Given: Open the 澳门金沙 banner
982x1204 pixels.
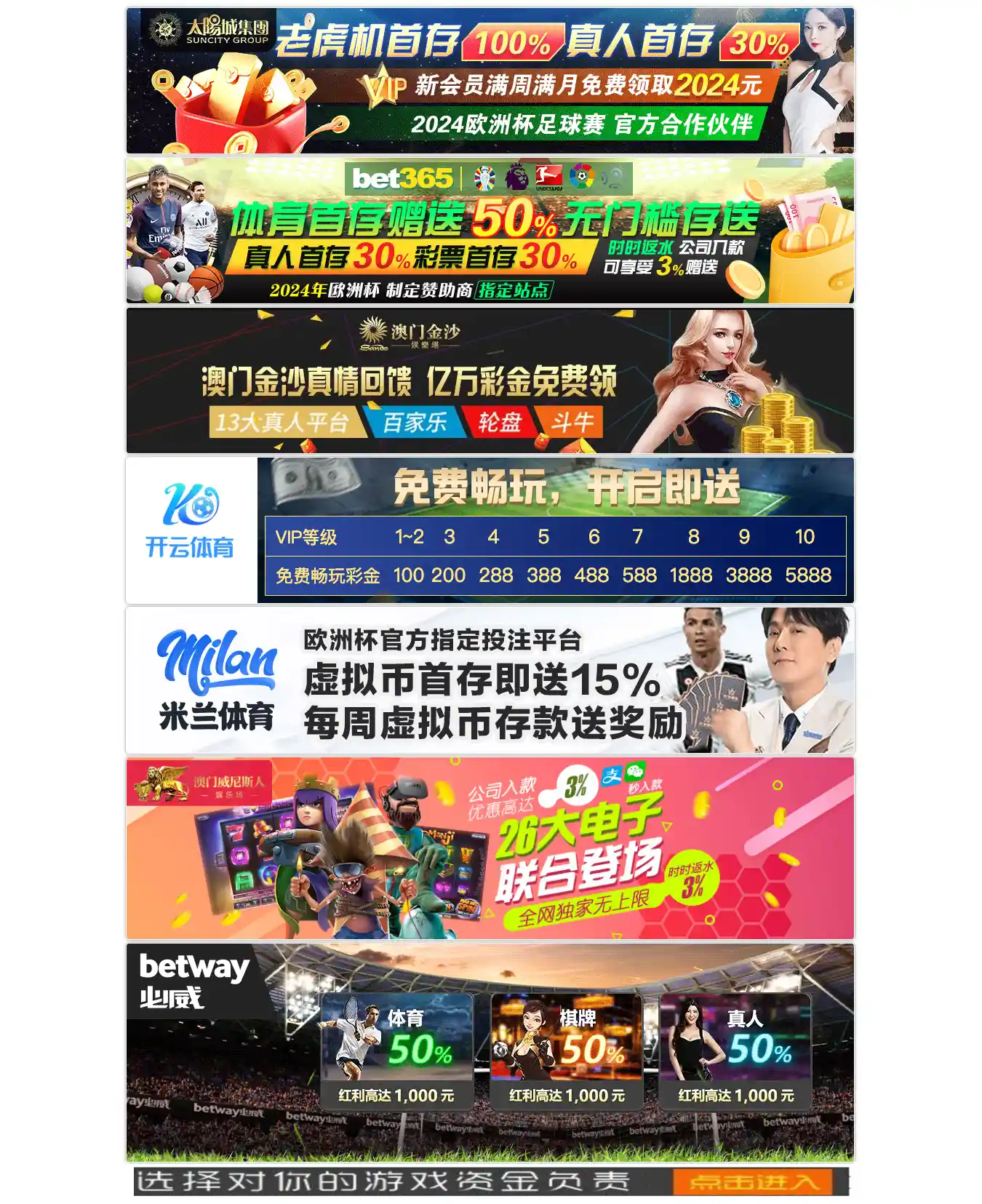Looking at the screenshot, I should pos(490,380).
